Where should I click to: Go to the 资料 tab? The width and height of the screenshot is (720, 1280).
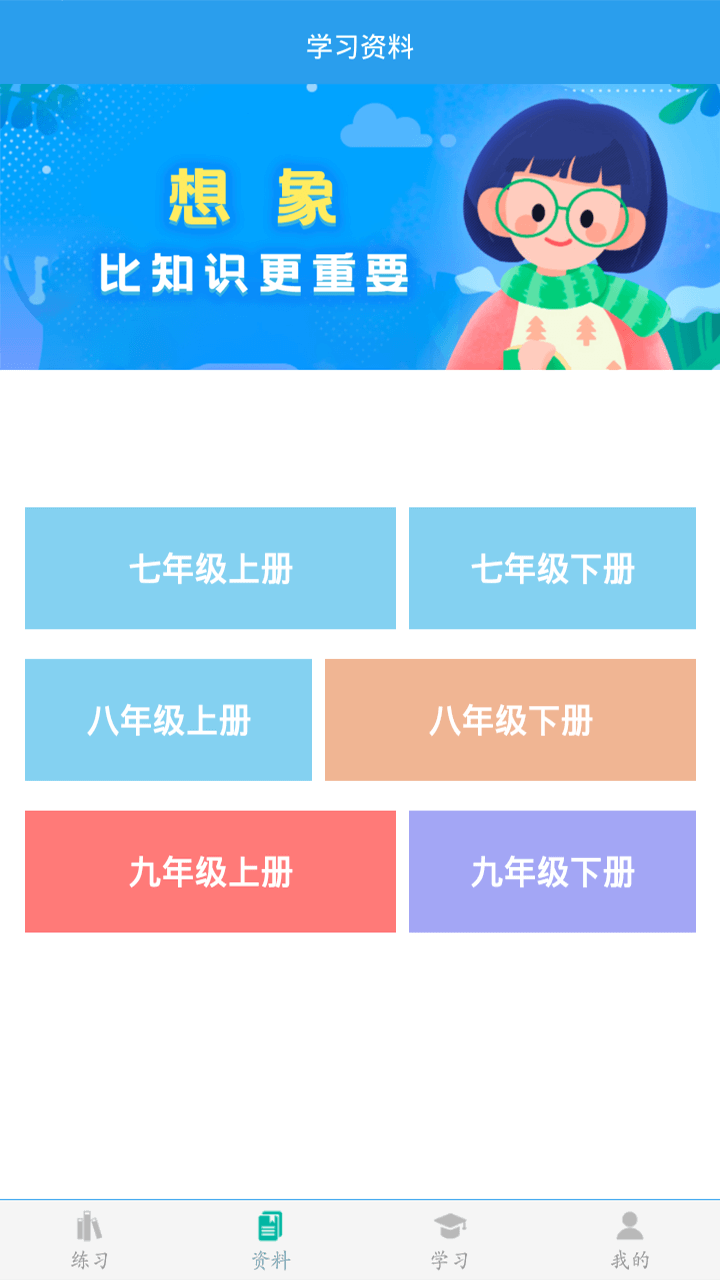270,1240
